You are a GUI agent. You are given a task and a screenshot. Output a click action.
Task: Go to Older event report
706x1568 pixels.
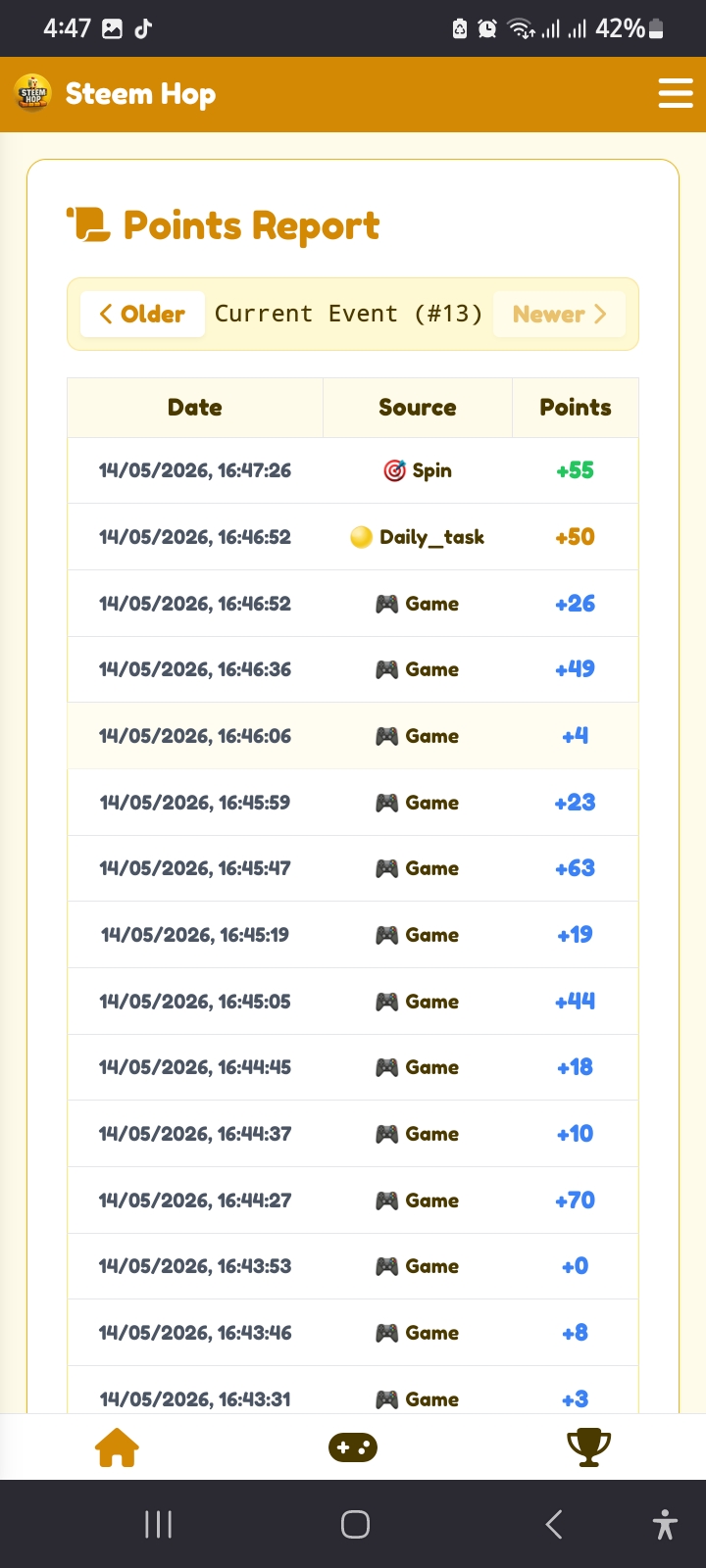click(x=142, y=315)
